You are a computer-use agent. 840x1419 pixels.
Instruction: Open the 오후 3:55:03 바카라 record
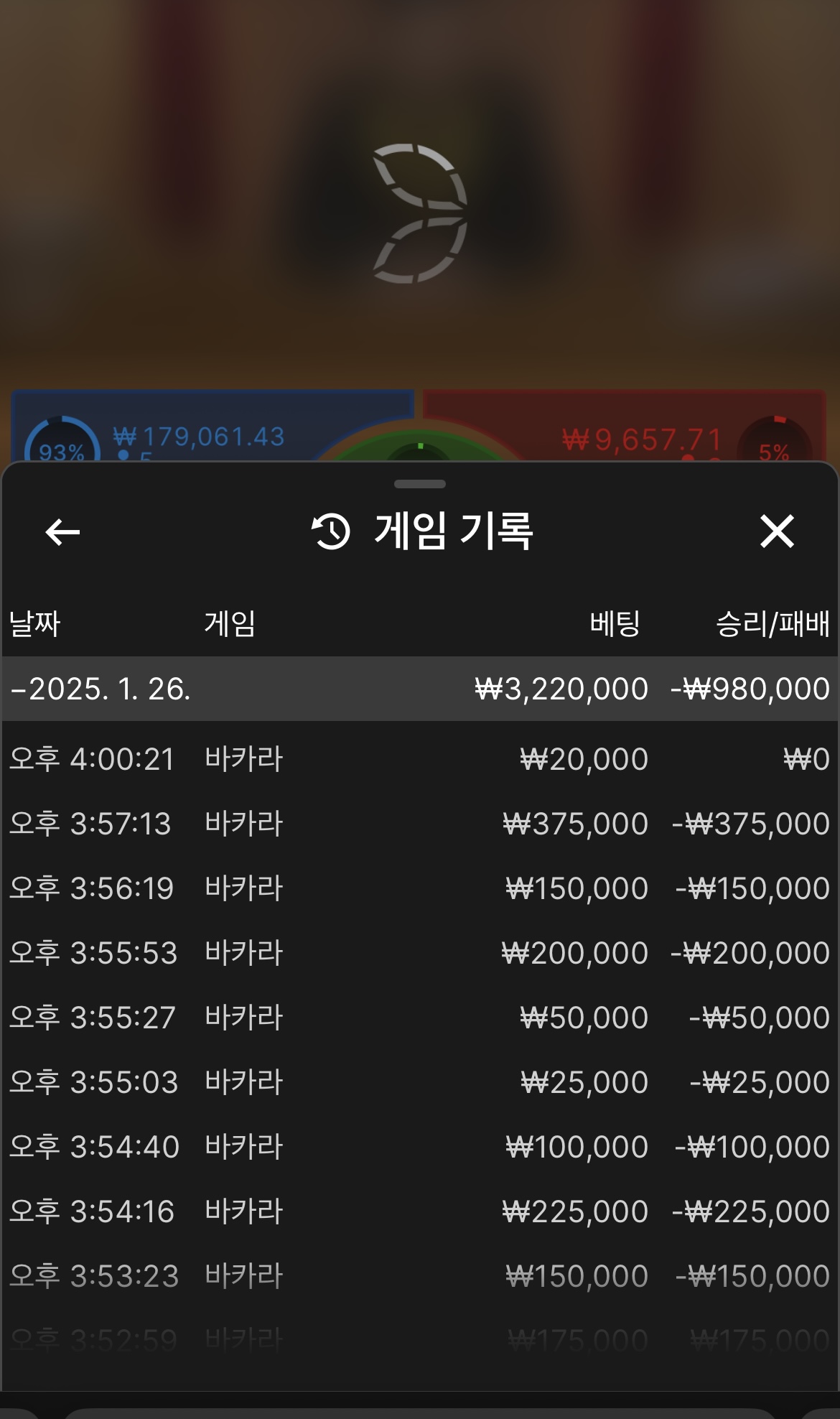[419, 1082]
